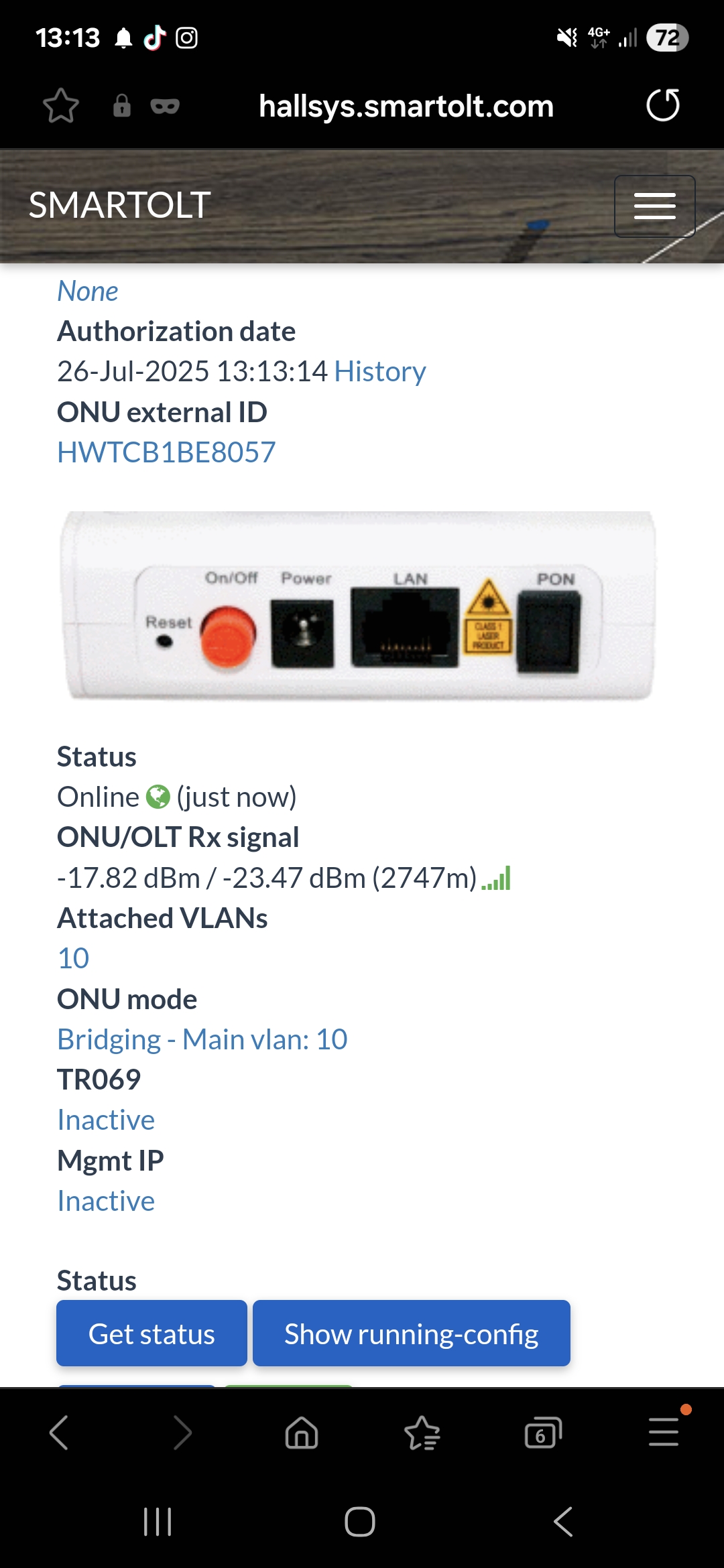Open the tabs switcher showing 6
724x1568 pixels.
pos(542,1433)
